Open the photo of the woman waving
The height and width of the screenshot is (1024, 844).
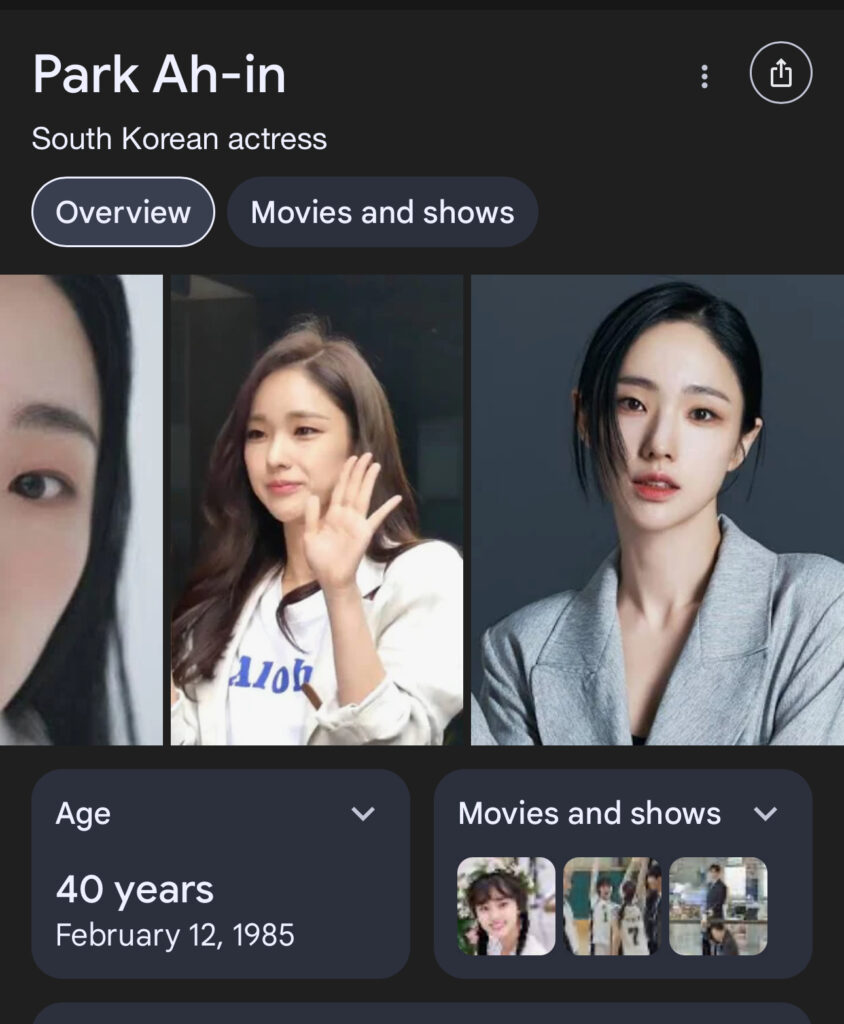coord(316,510)
